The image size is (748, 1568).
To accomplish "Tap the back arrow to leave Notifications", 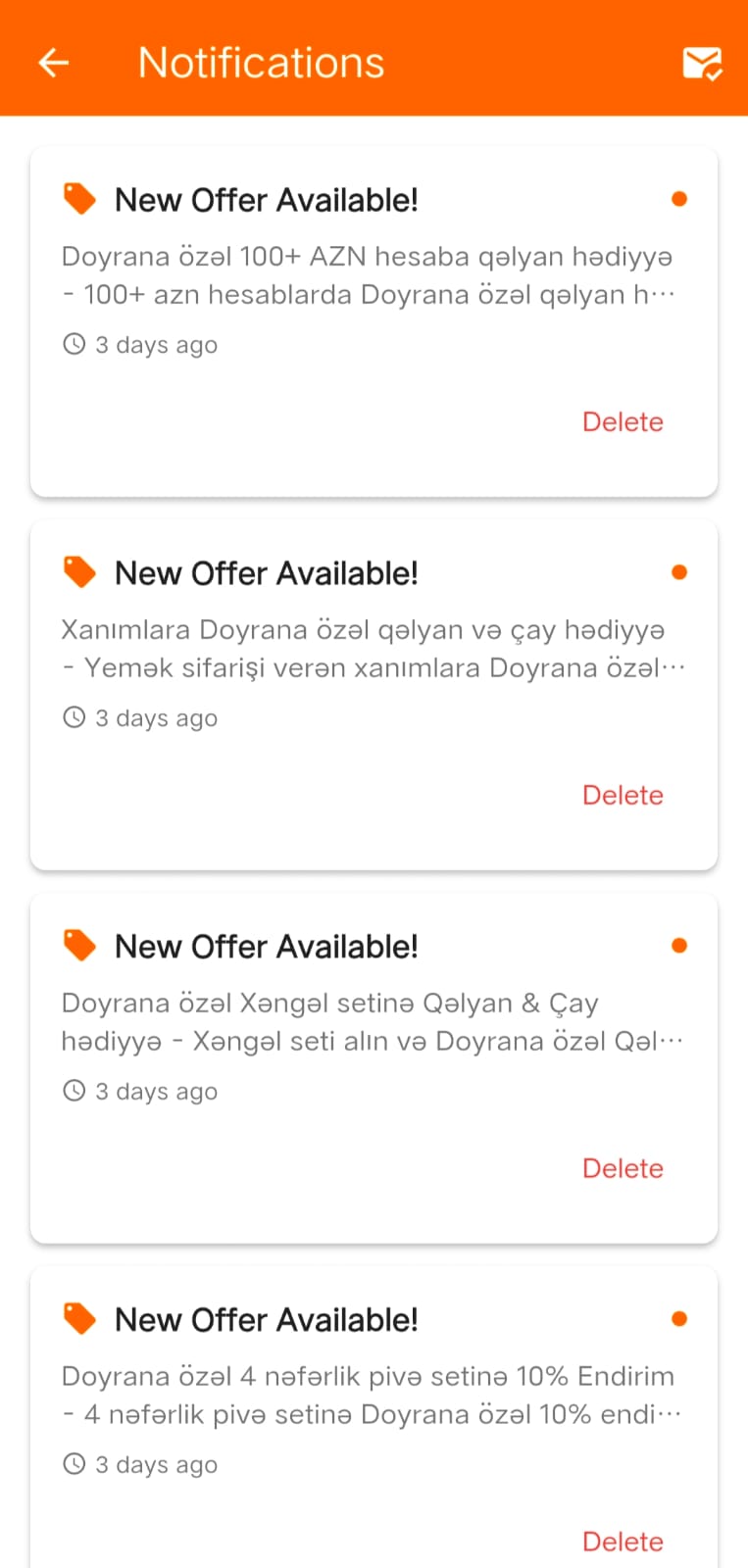I will (x=52, y=62).
